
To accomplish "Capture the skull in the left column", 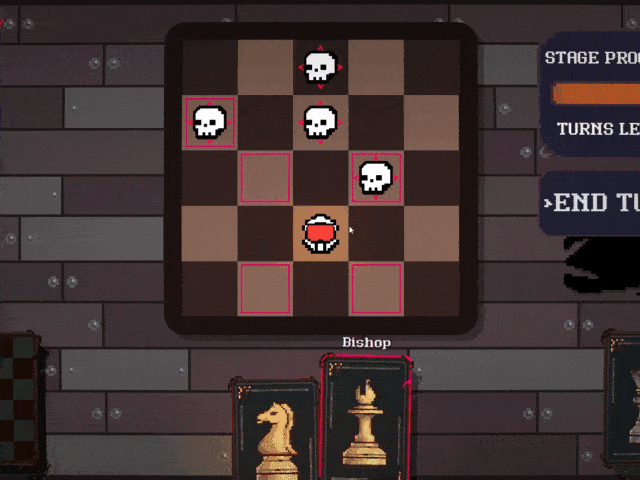I will (x=210, y=122).
